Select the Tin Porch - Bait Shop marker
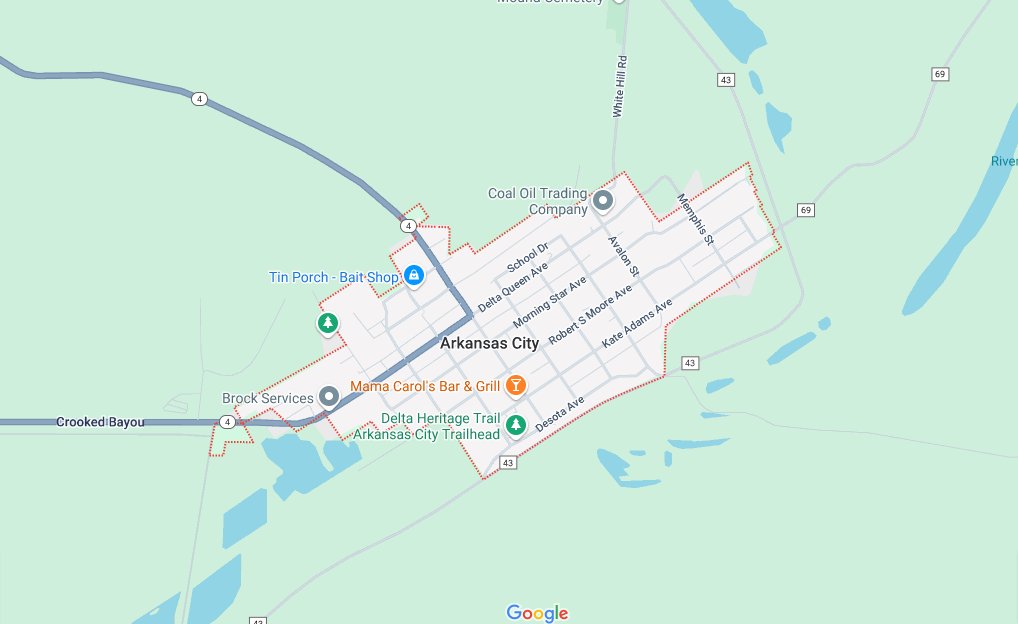This screenshot has height=624, width=1018. click(x=413, y=274)
